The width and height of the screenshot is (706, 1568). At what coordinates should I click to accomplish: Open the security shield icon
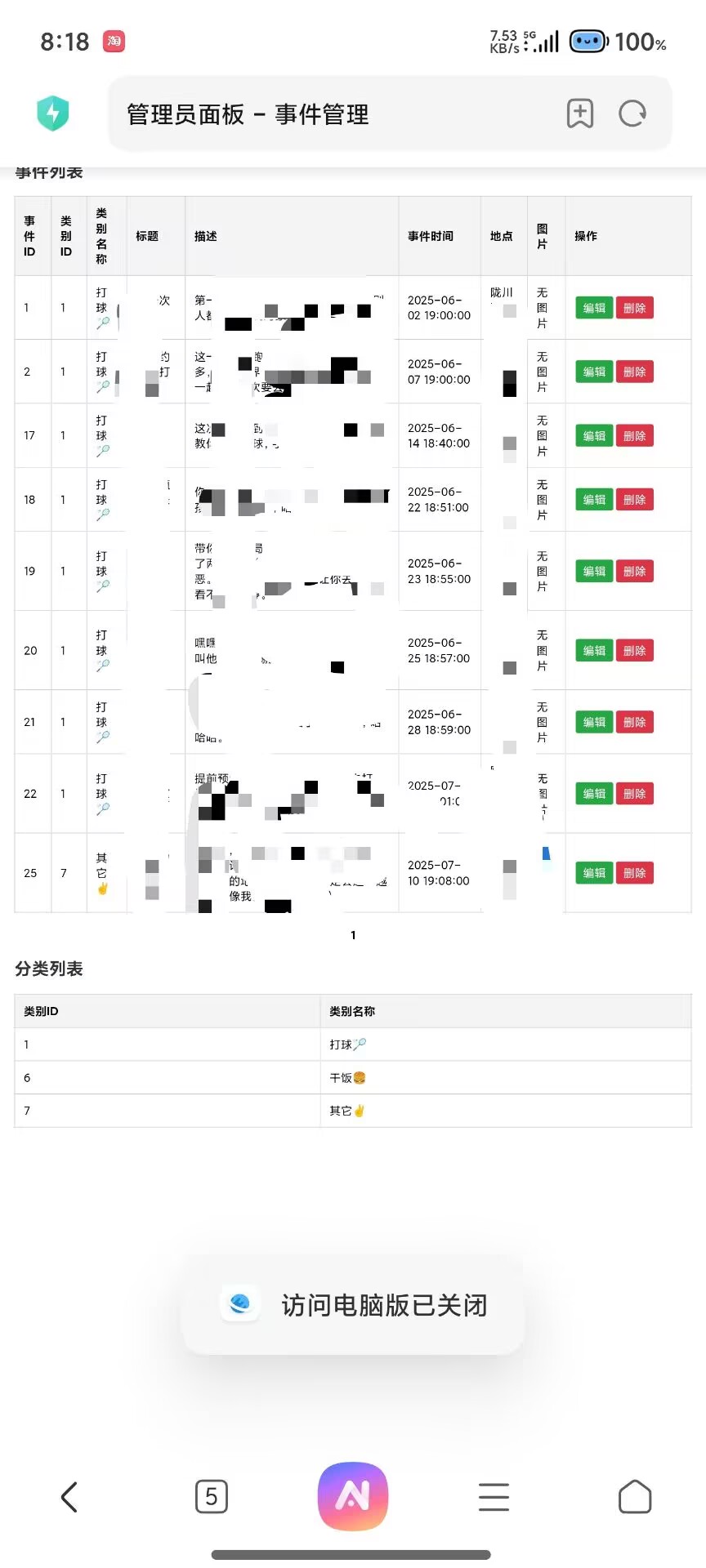click(53, 114)
